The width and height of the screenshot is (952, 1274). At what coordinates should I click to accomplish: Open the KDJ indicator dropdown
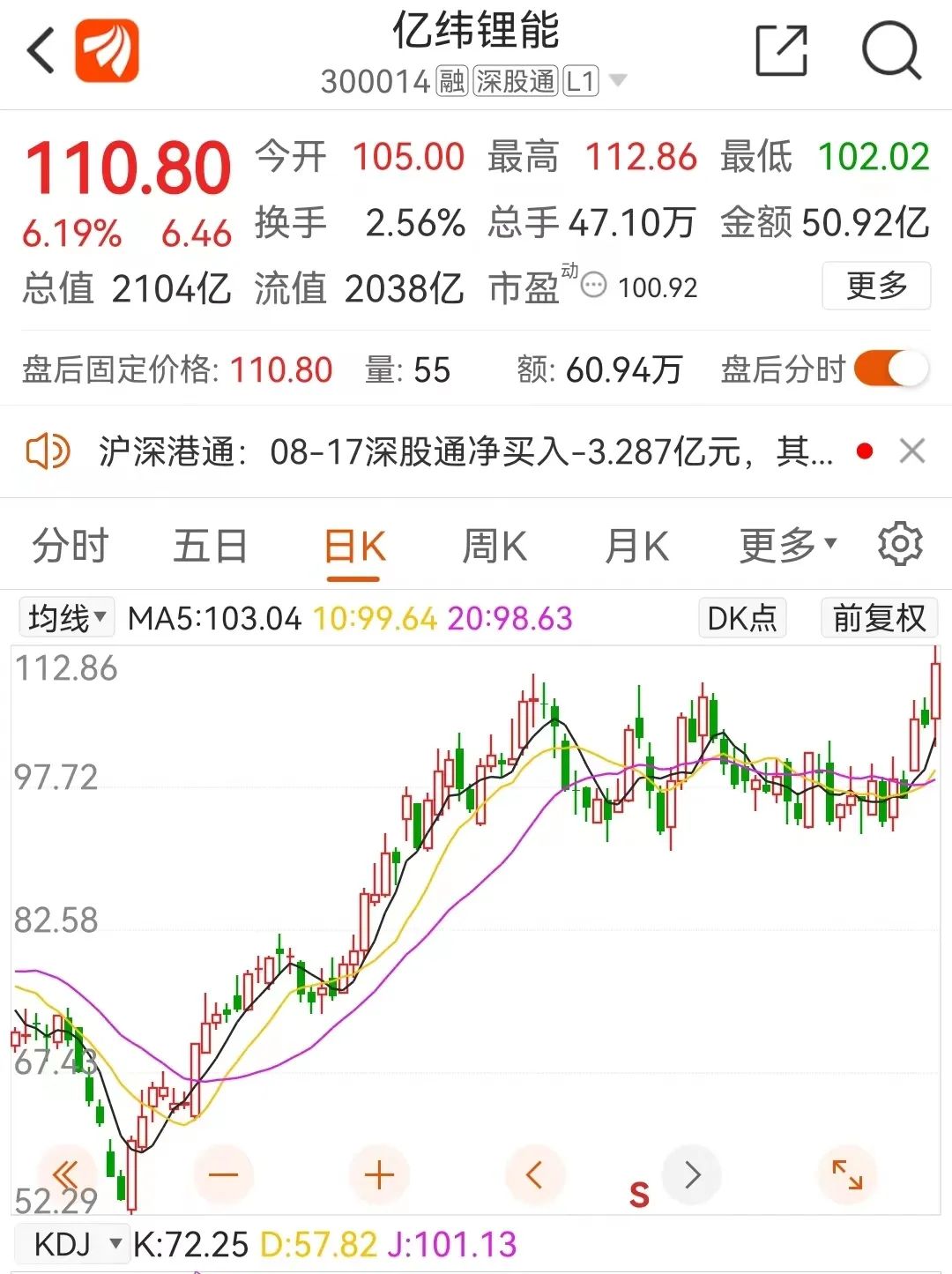(x=75, y=1245)
